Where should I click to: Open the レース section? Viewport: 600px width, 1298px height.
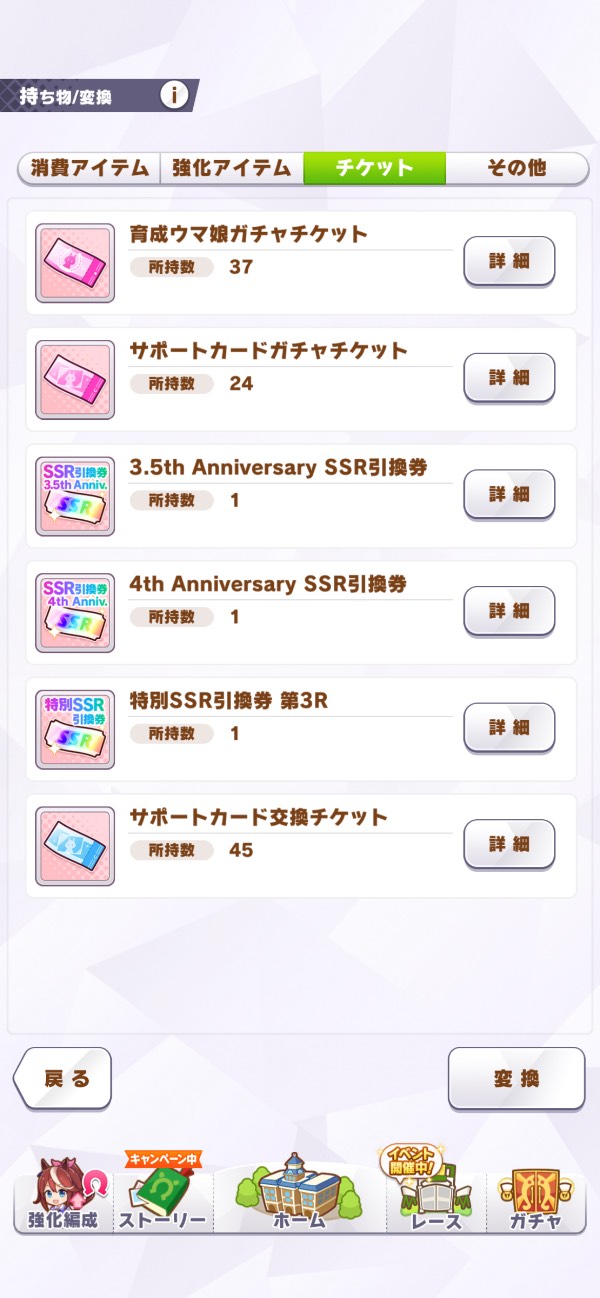tap(436, 1198)
